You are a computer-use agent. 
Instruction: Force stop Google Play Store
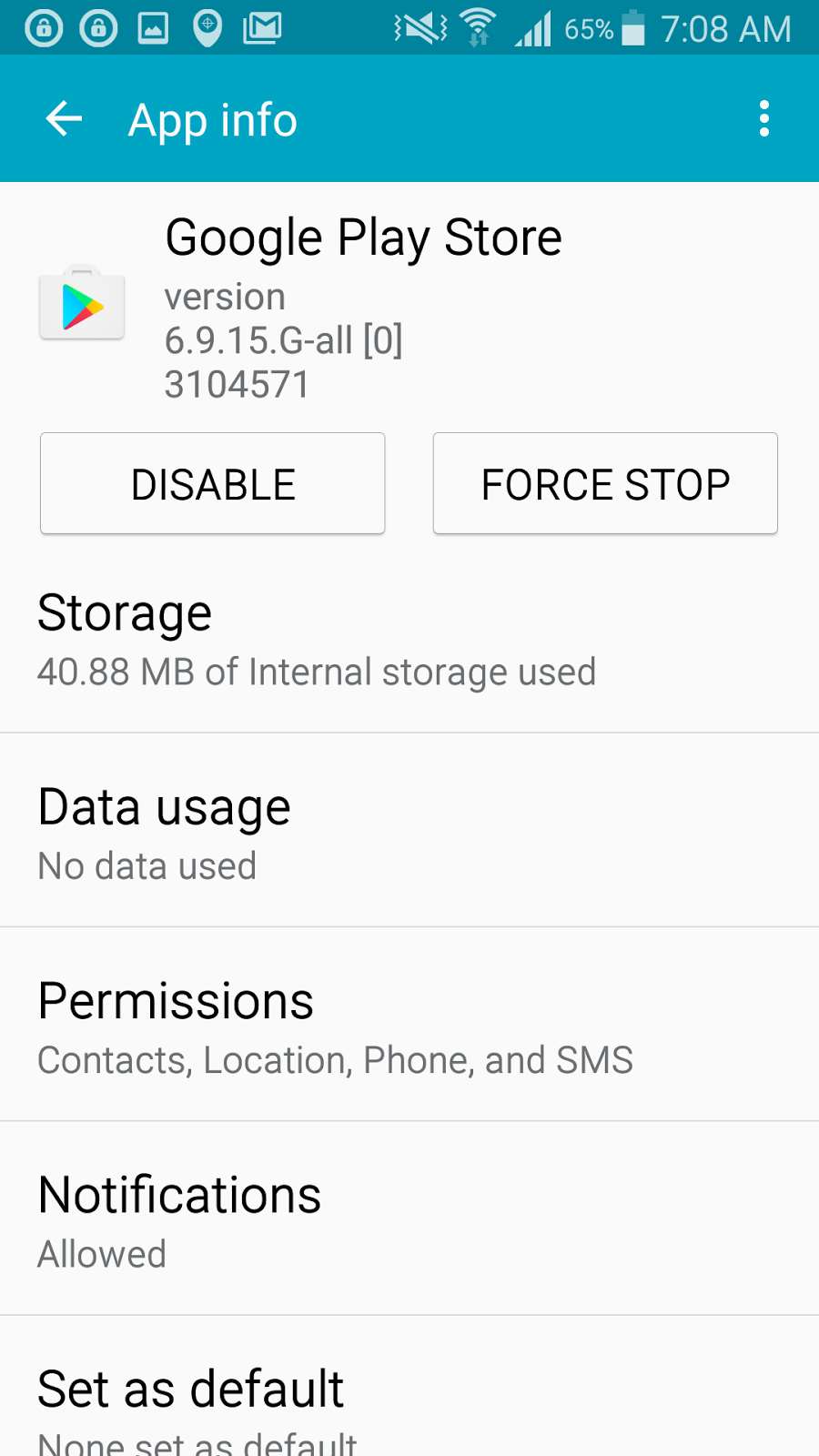click(x=605, y=483)
